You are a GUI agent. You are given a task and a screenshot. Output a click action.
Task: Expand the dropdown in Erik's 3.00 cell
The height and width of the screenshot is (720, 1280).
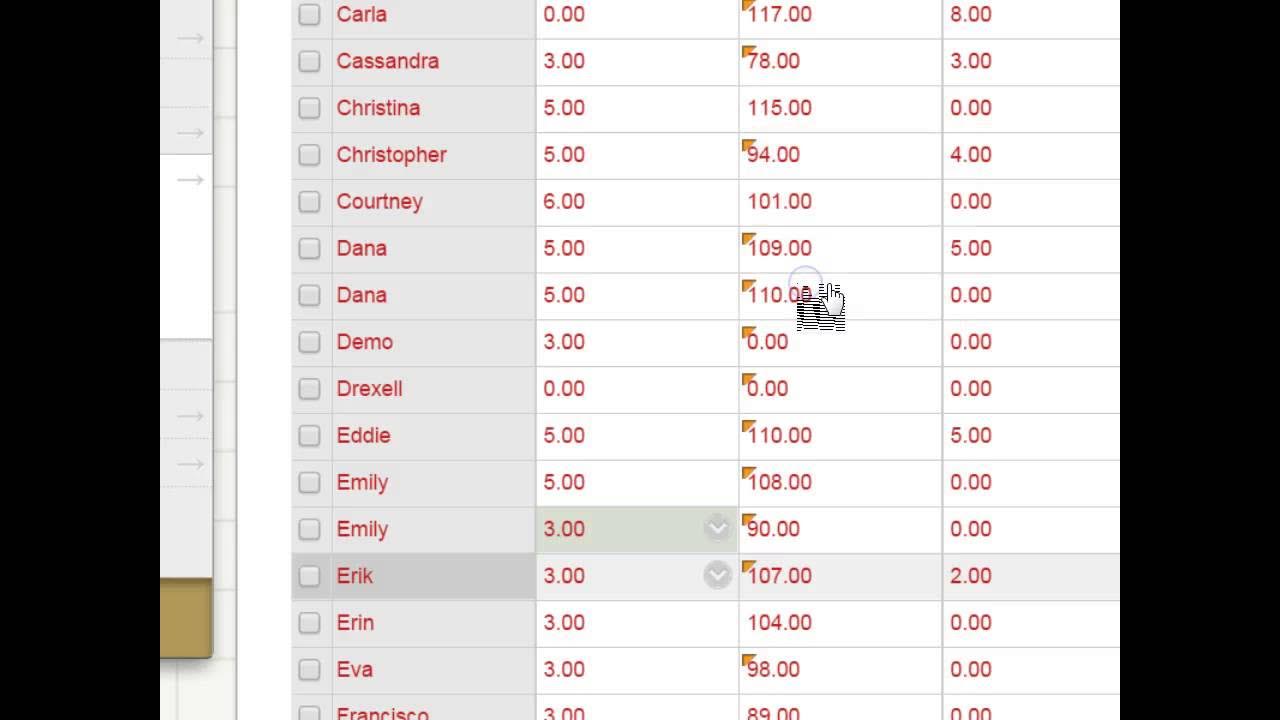[x=717, y=575]
